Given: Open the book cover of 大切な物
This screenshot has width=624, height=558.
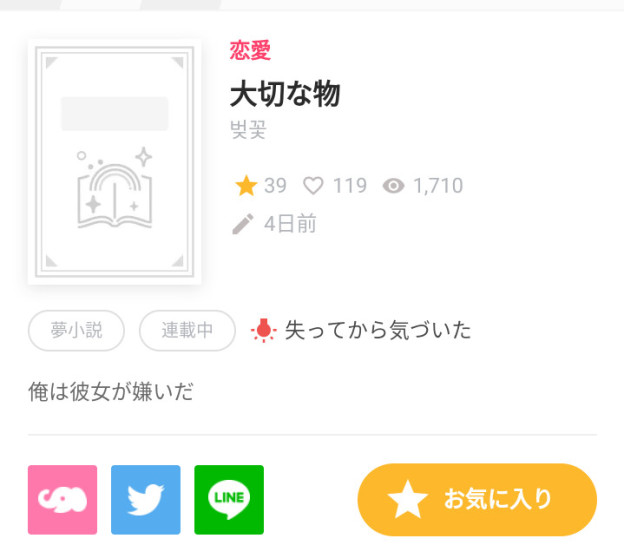Looking at the screenshot, I should tap(114, 162).
